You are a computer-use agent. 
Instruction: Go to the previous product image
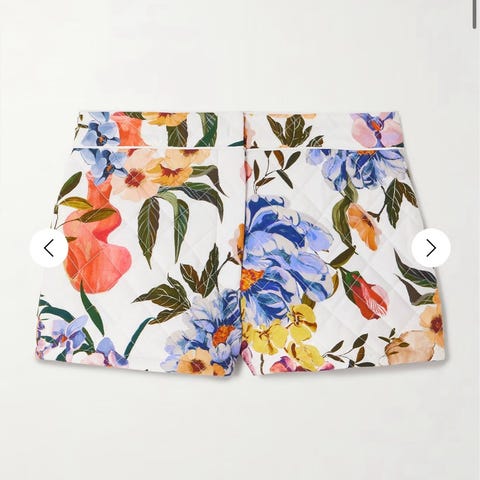49,248
